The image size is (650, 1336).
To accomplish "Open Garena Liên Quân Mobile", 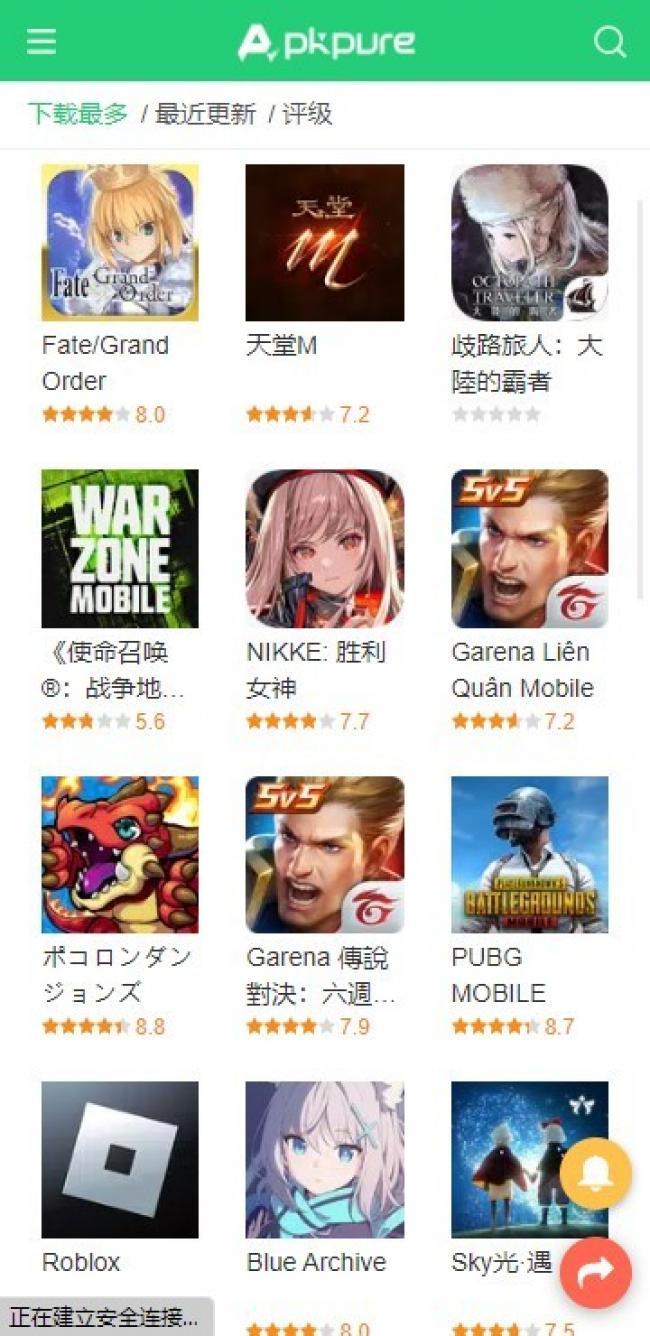I will point(529,549).
